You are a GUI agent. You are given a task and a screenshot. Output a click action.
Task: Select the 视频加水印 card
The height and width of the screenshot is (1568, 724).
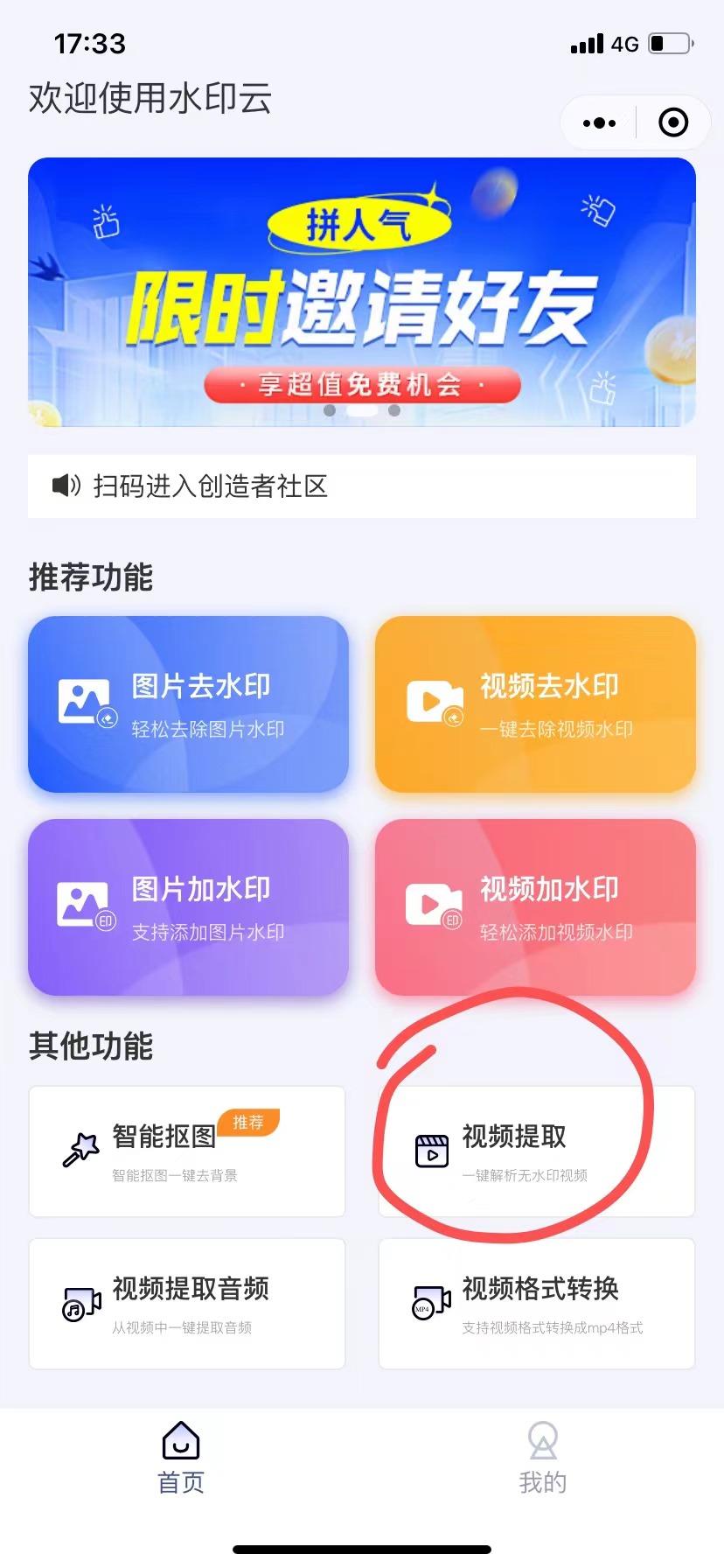click(x=535, y=907)
